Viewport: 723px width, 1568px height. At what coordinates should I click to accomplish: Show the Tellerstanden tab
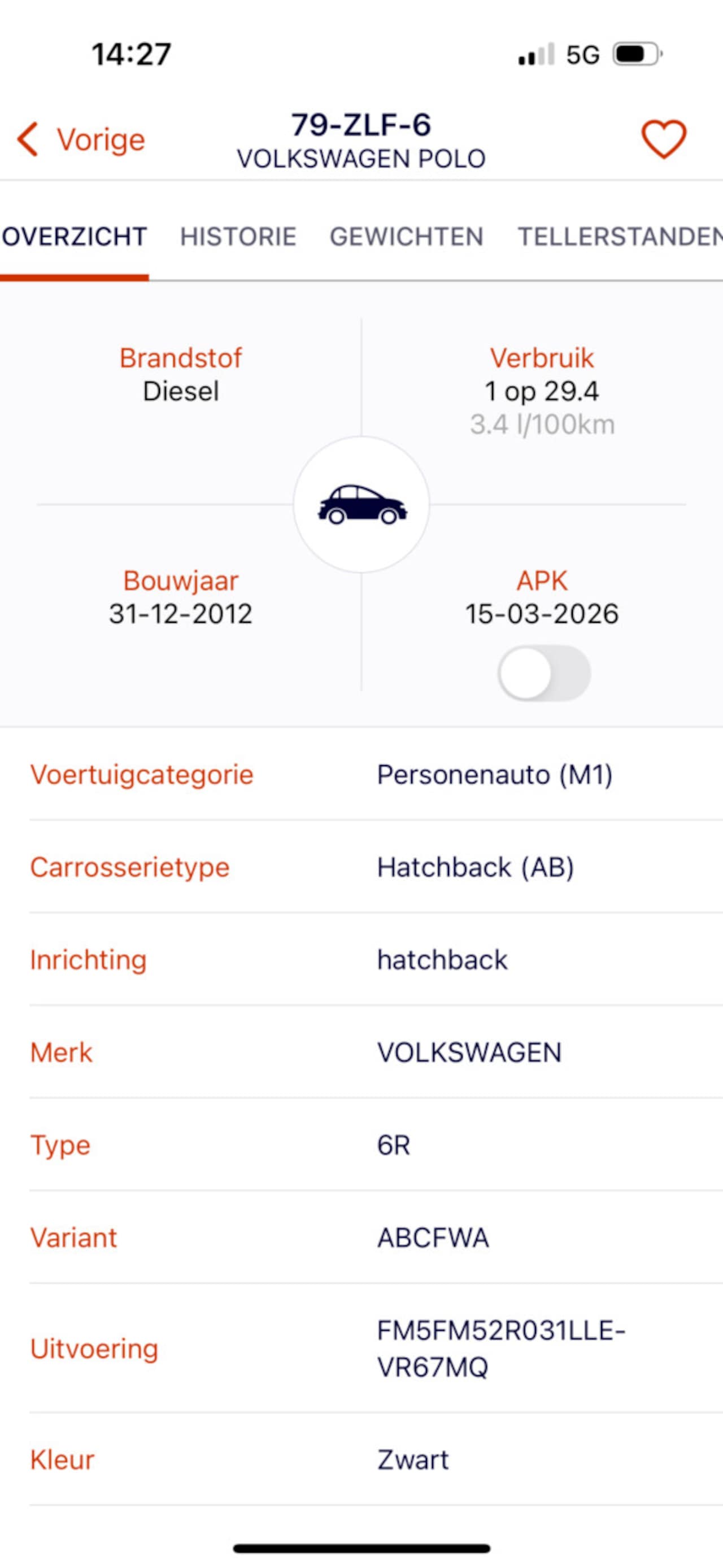[x=619, y=237]
